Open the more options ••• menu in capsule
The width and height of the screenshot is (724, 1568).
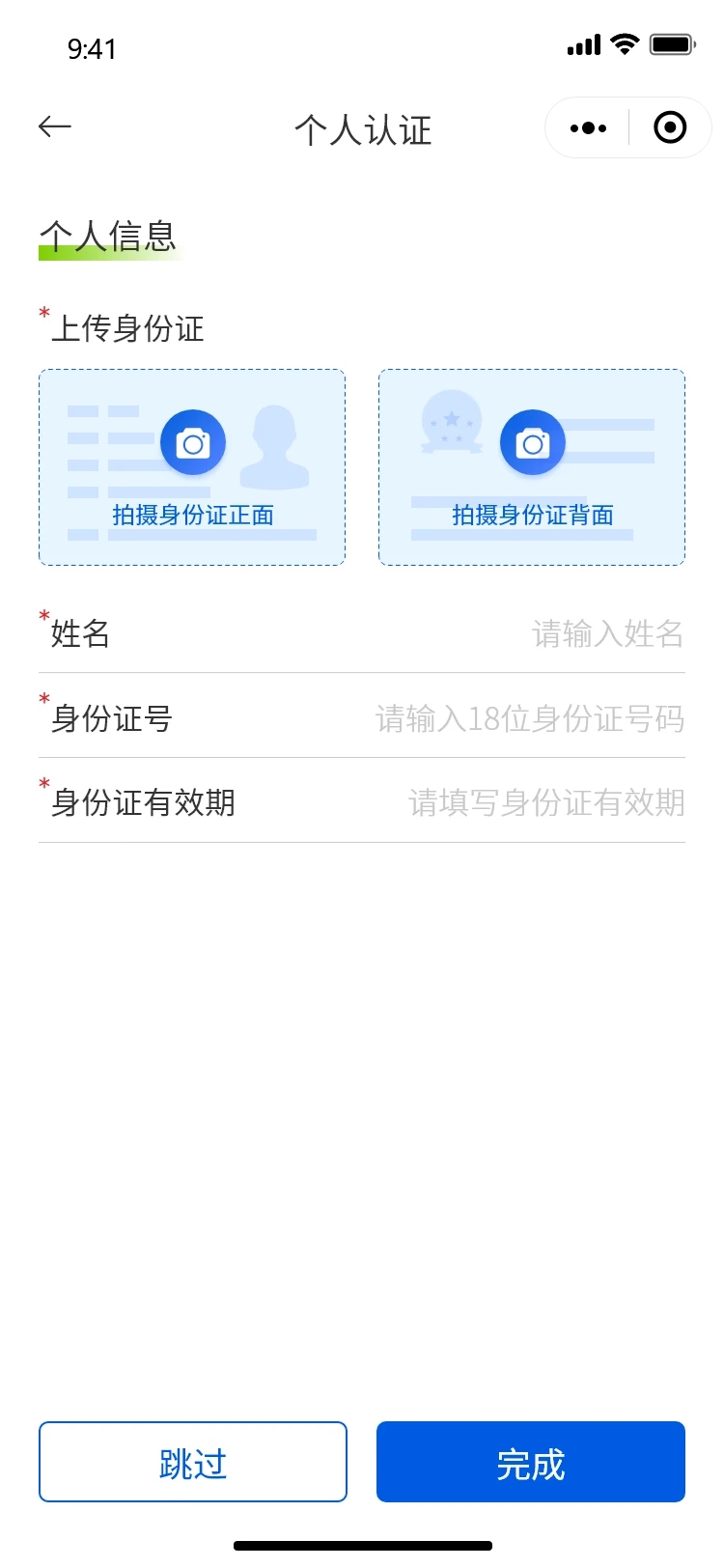tap(588, 126)
